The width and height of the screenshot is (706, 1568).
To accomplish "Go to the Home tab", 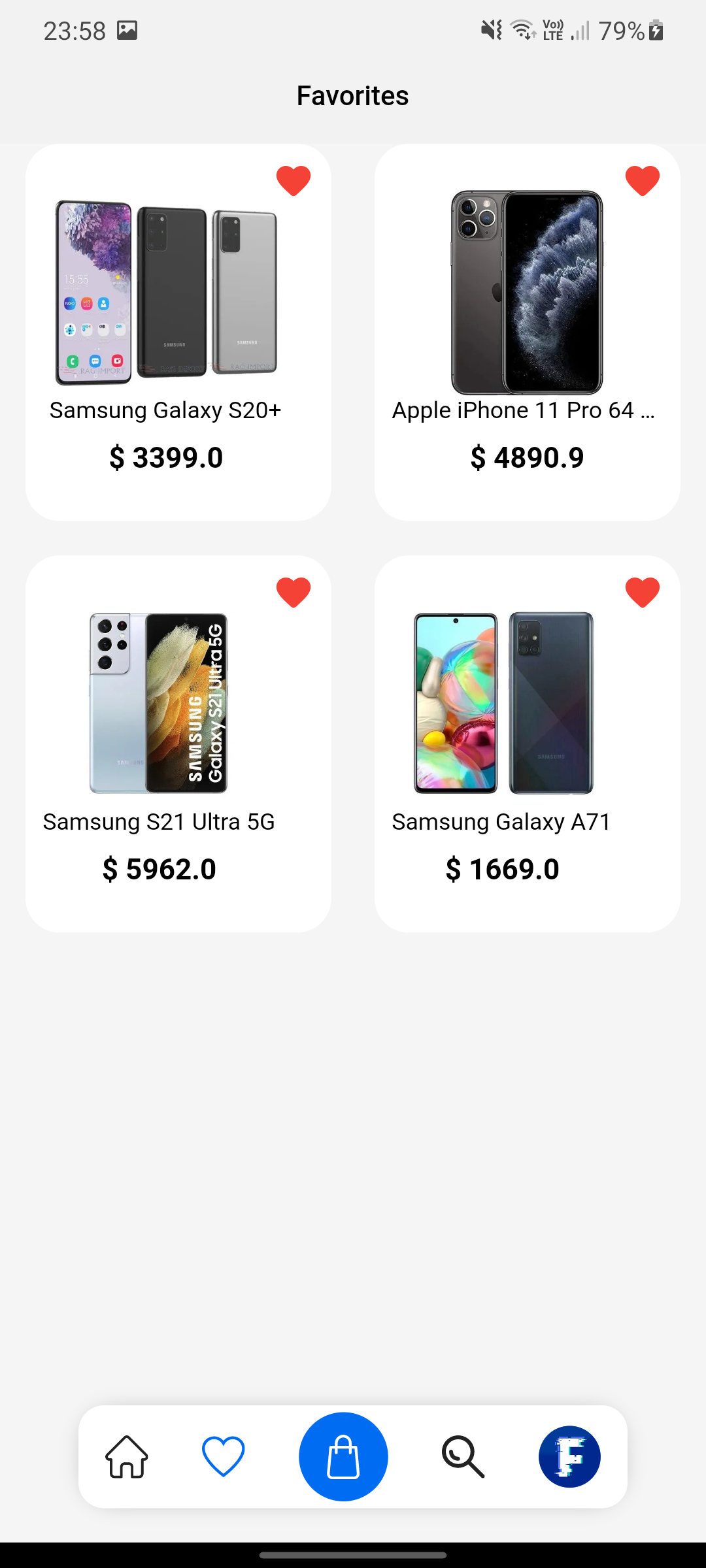I will [127, 1457].
